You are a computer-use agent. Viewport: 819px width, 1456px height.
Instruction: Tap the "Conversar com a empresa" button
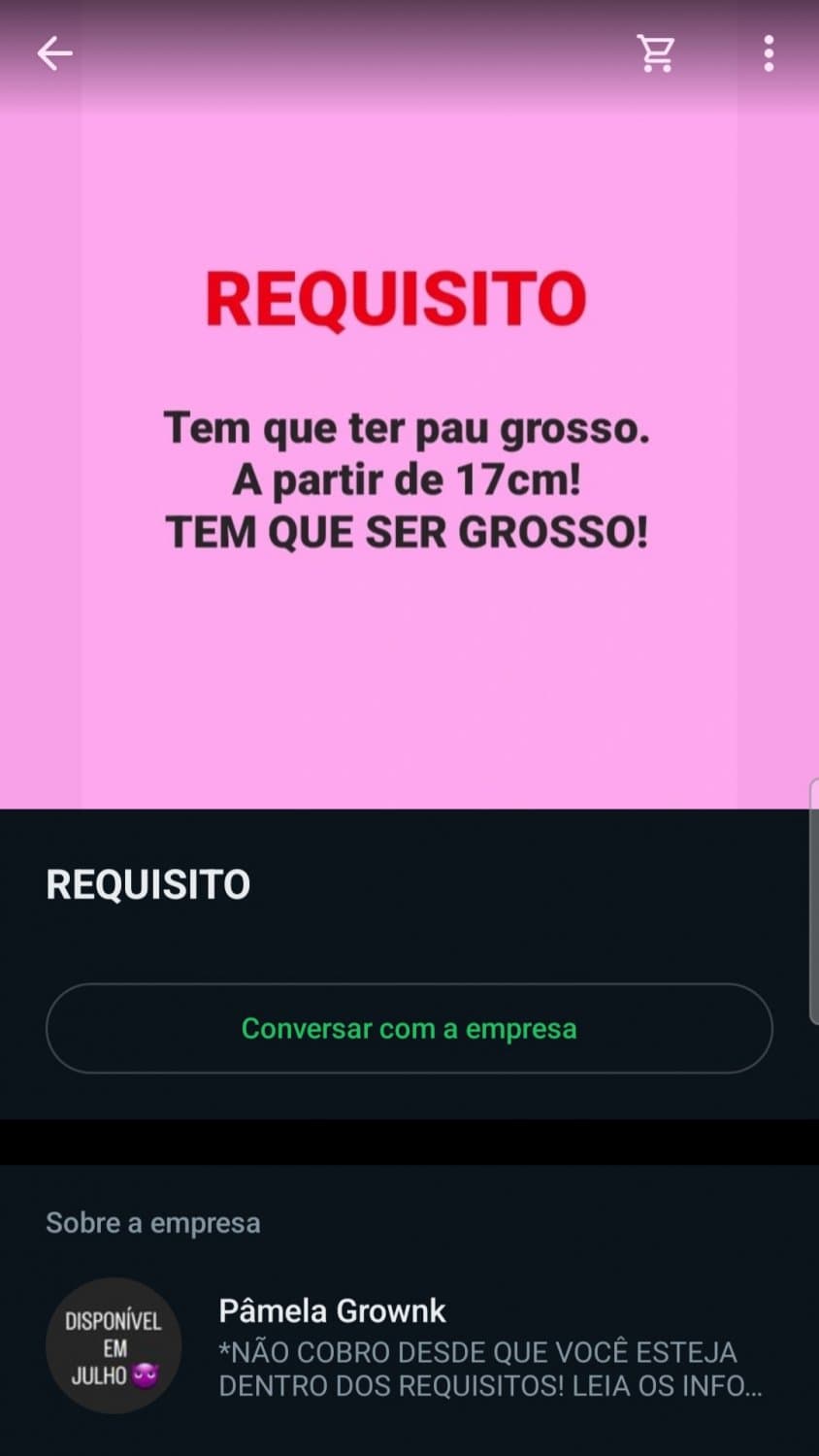point(409,1029)
